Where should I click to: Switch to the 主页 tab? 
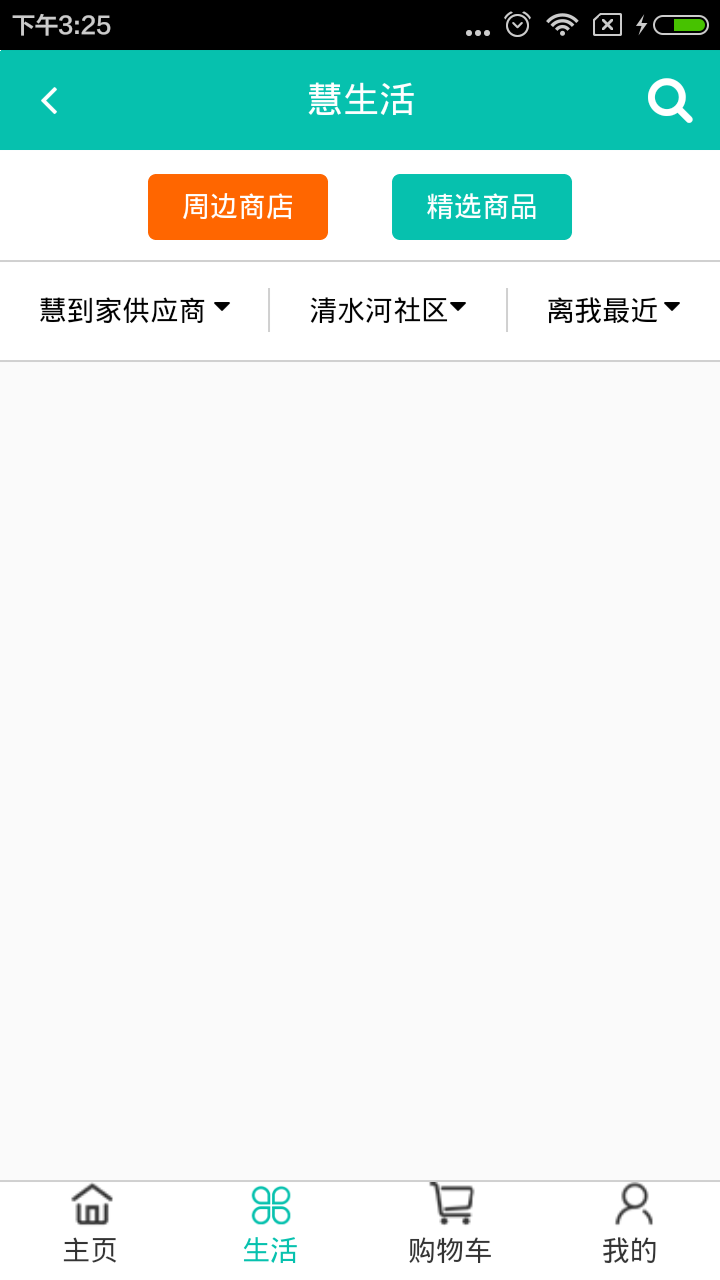coord(90,1225)
